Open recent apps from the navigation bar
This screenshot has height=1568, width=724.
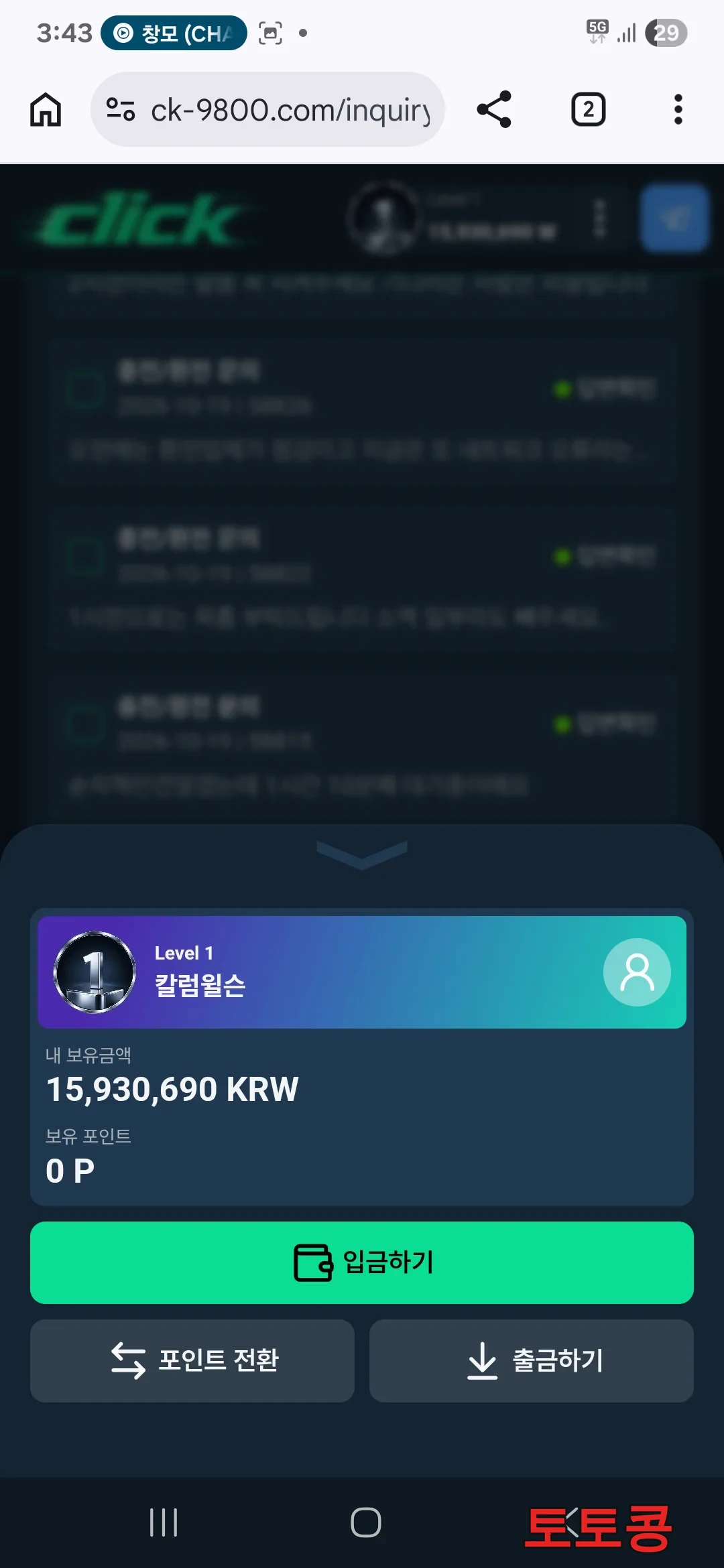click(164, 1522)
